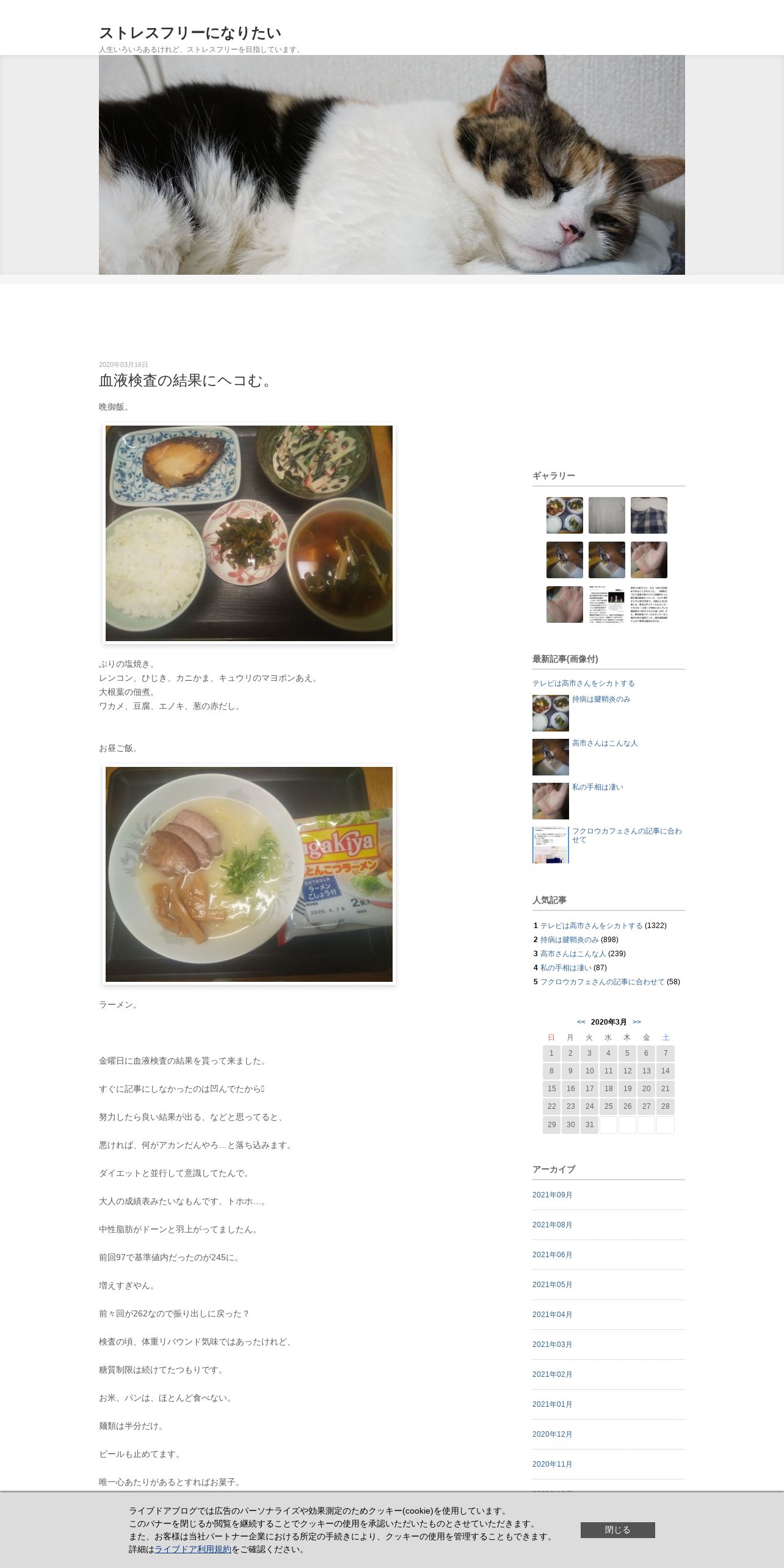Open popular article ranked 5 フクロウカフェさん
Viewport: 784px width, 1568px height.
tap(602, 982)
